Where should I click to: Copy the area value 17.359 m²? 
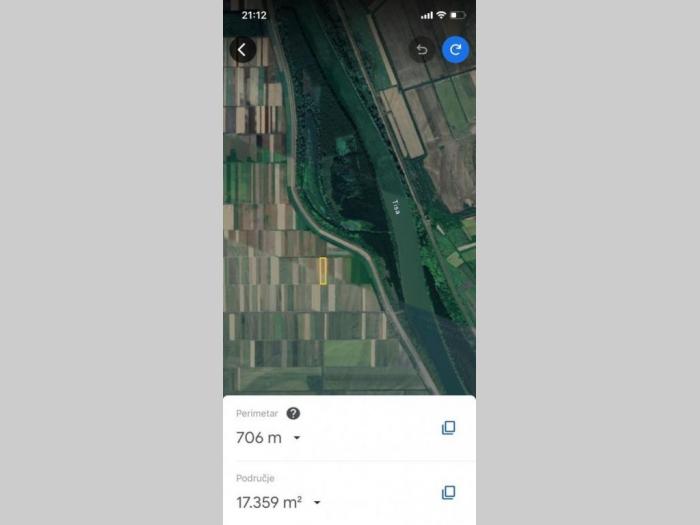(x=448, y=492)
